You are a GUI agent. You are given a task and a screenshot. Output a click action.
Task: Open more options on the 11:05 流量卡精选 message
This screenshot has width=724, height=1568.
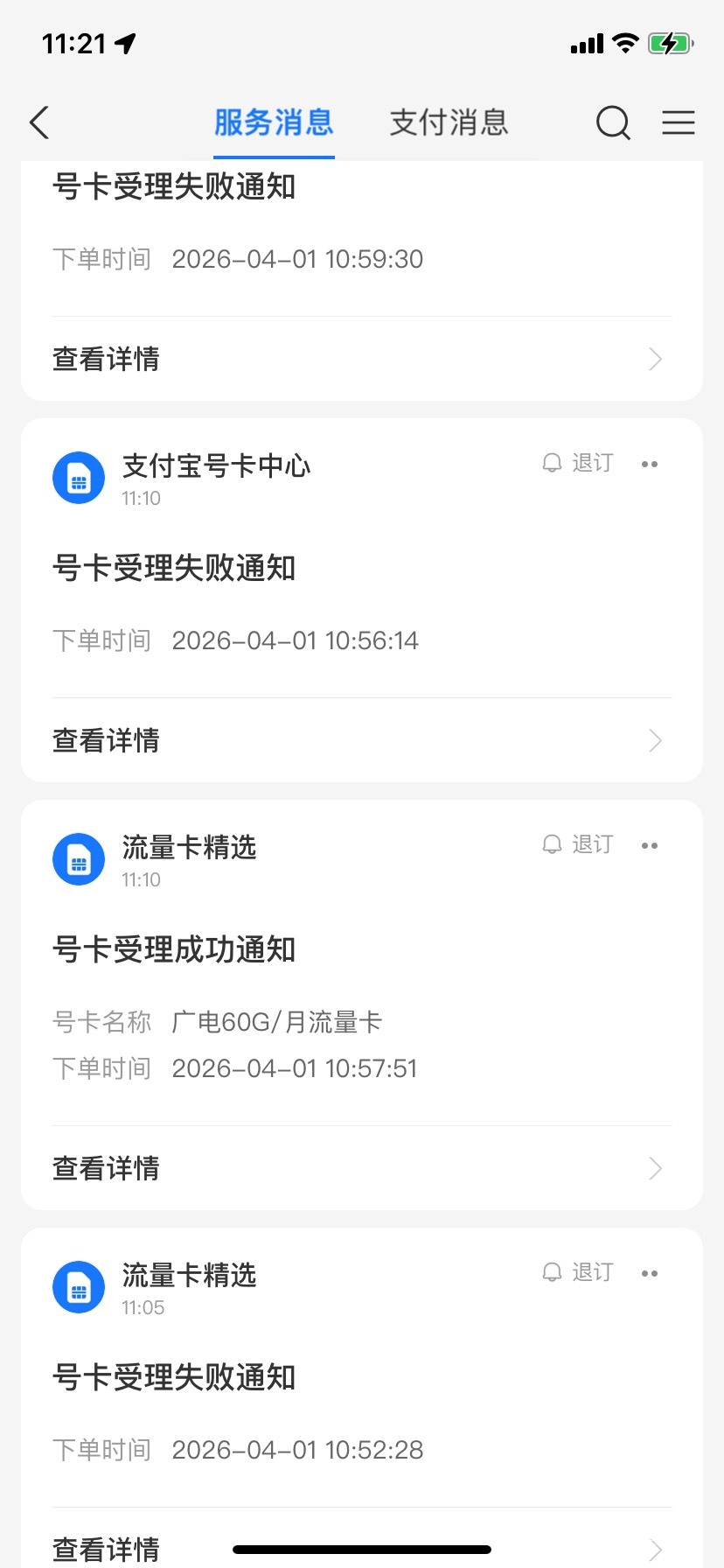tap(649, 1273)
